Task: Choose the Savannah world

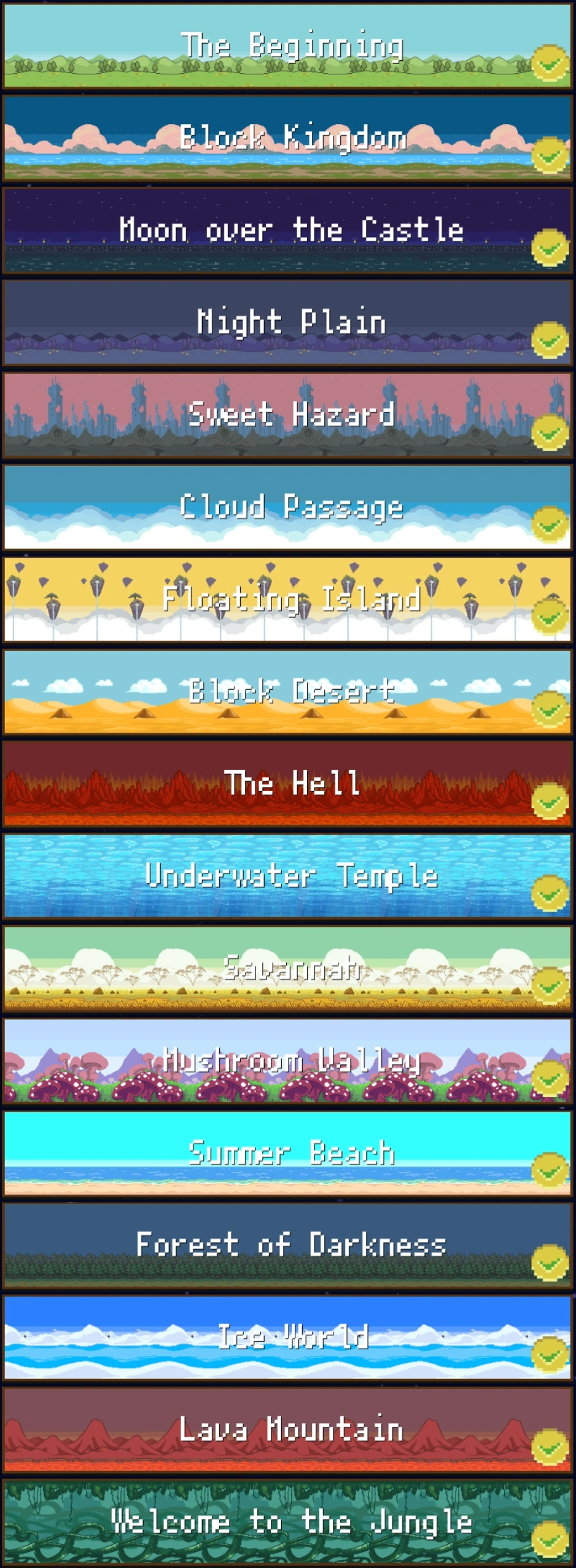Action: [x=287, y=969]
